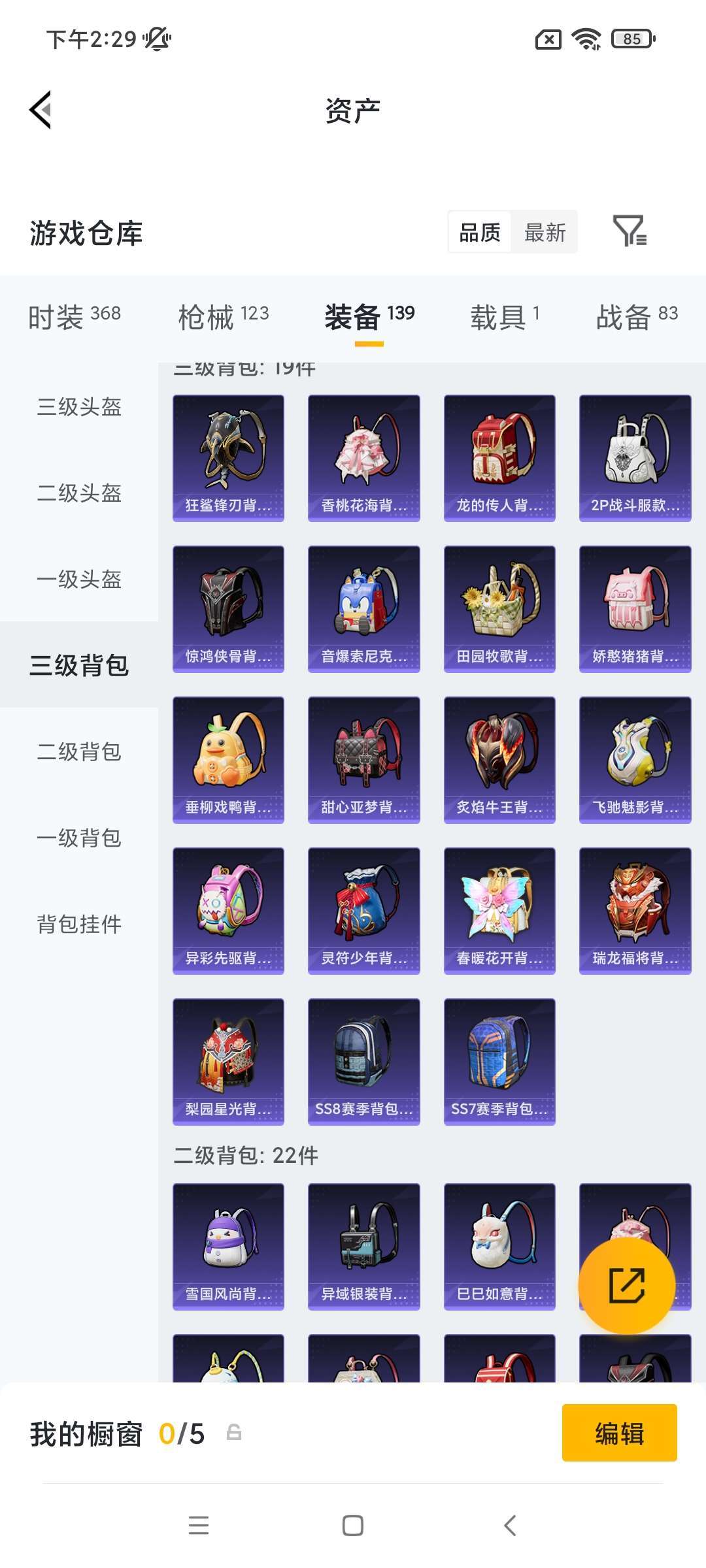706x1568 pixels.
Task: Open recent apps from the navigation bar
Action: pos(198,1526)
